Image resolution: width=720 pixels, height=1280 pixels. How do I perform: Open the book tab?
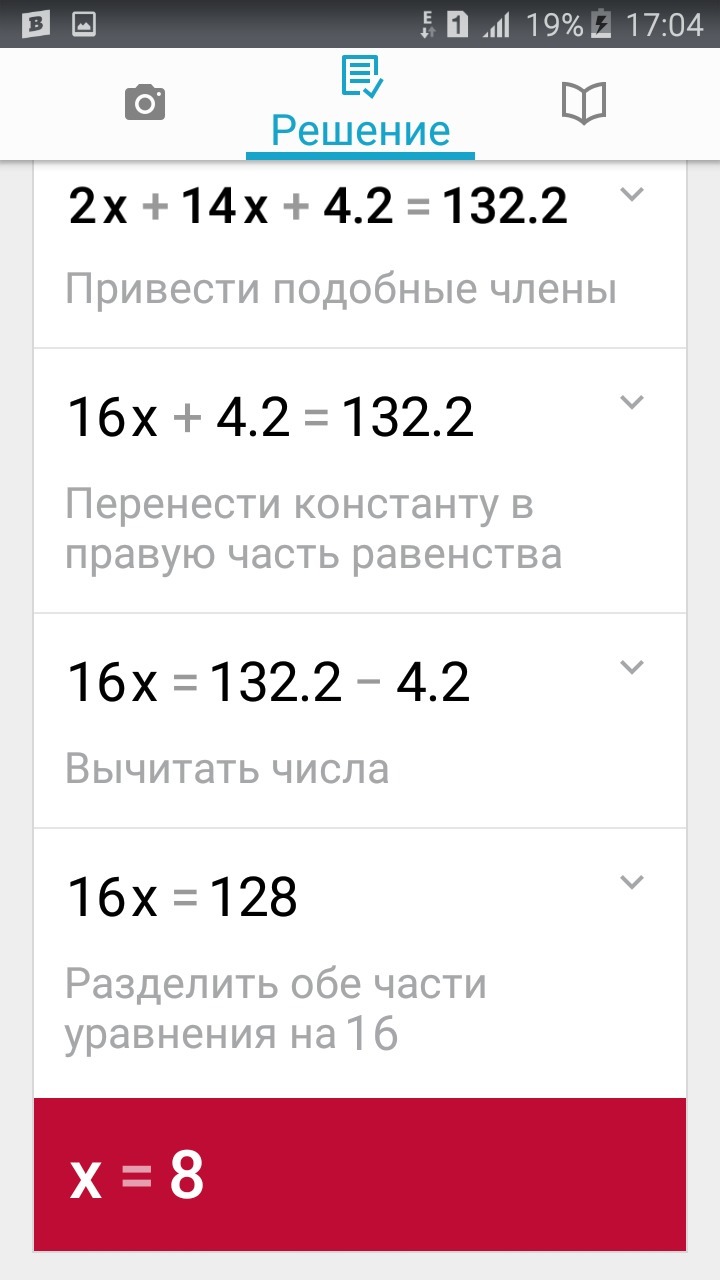[x=584, y=104]
